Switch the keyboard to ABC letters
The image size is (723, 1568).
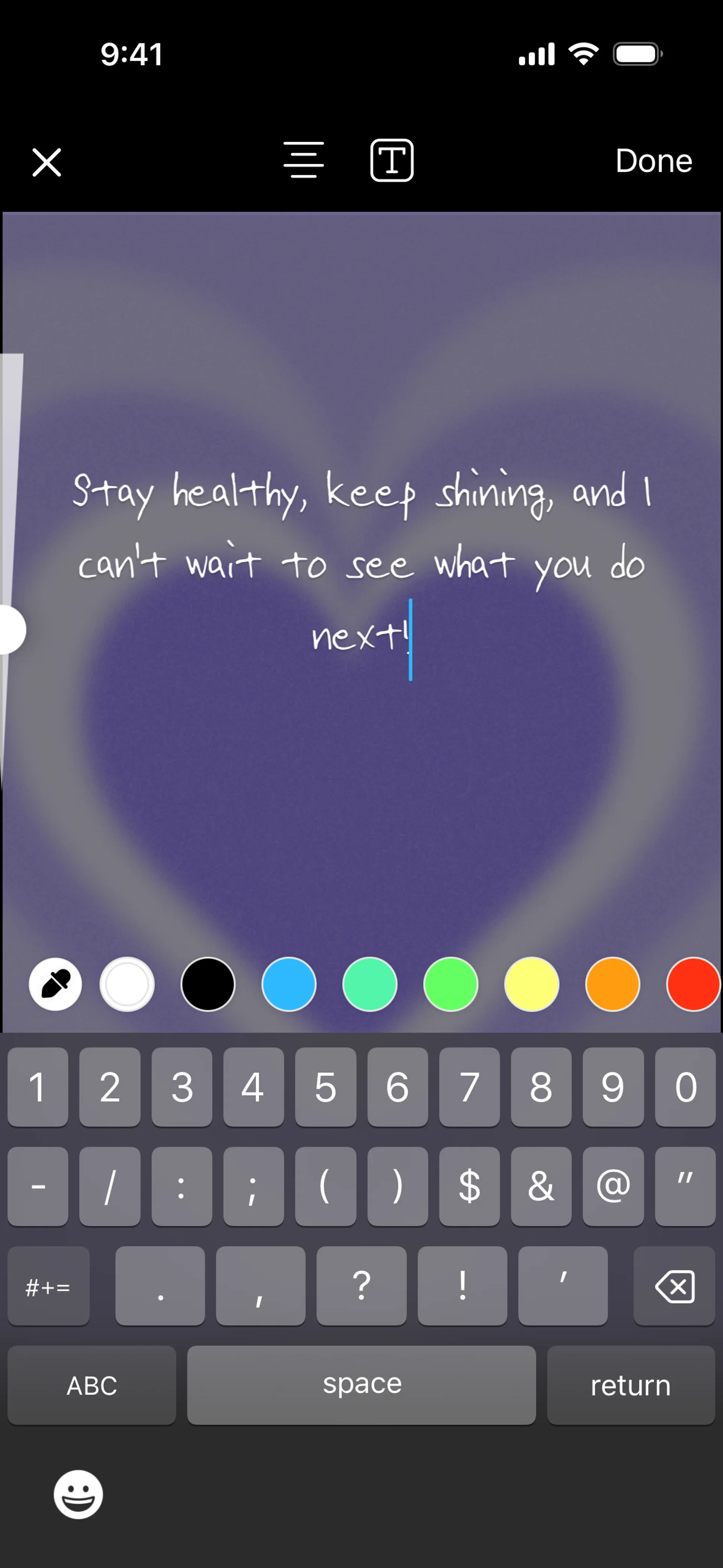tap(92, 1385)
